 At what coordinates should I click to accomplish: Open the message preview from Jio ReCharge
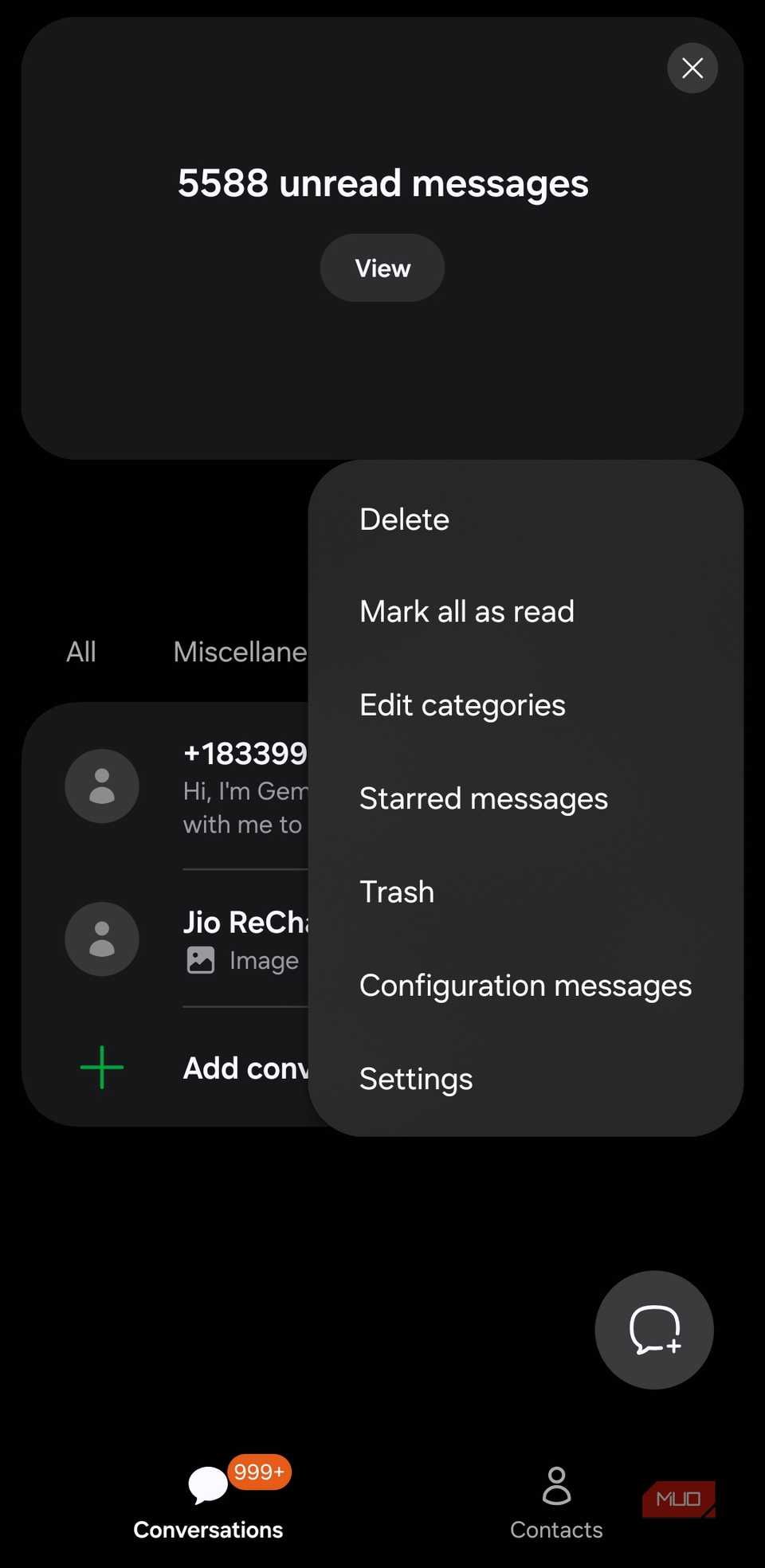click(x=263, y=960)
